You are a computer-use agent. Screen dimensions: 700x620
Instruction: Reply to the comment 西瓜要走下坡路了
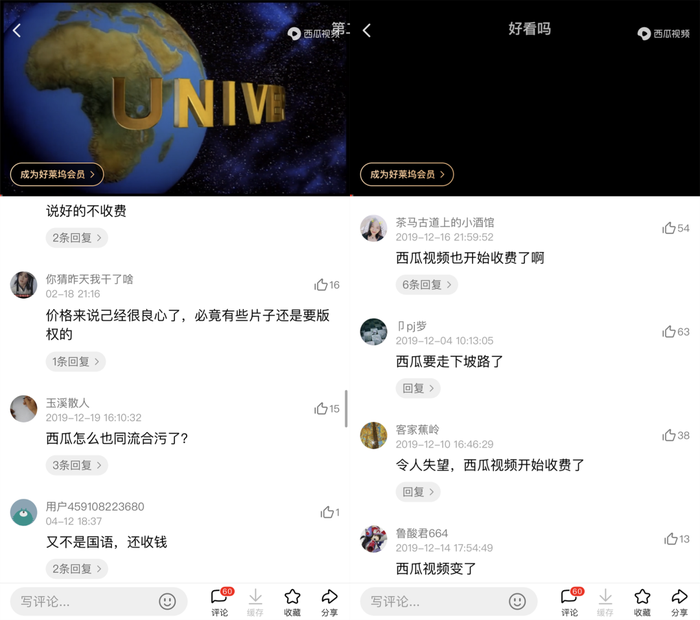[418, 388]
